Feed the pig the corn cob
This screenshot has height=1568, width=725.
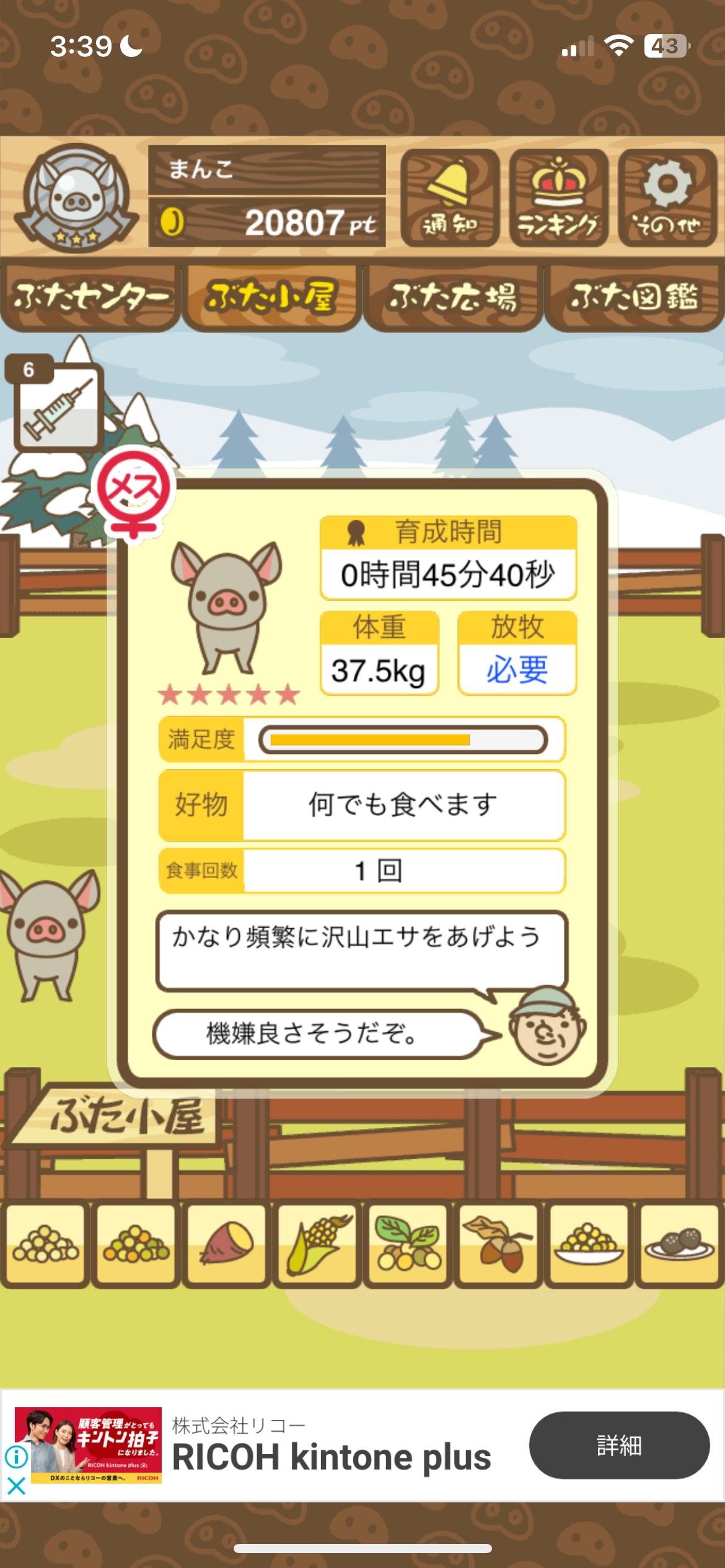pos(317,1244)
